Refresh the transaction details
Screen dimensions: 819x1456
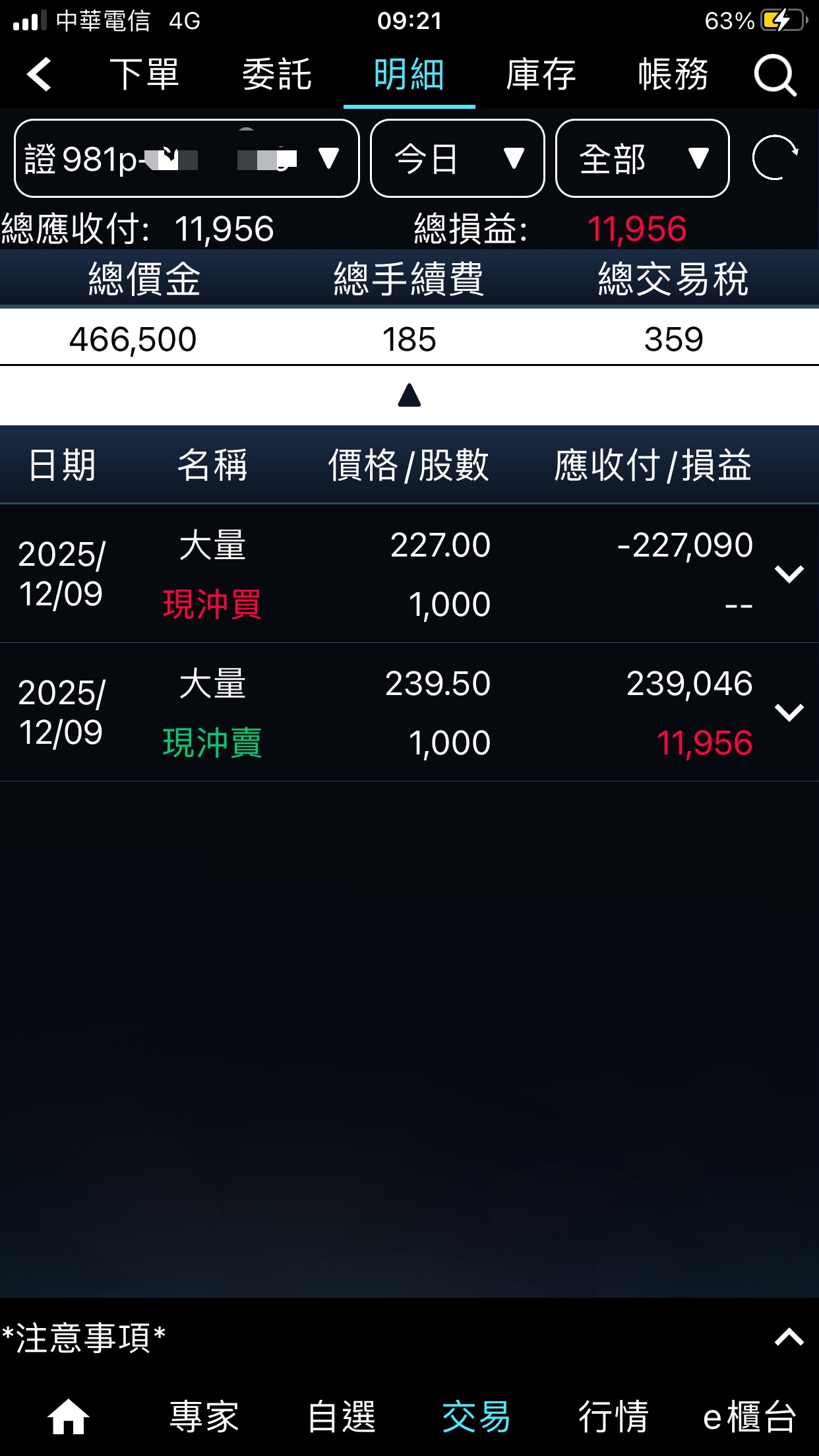pos(775,158)
